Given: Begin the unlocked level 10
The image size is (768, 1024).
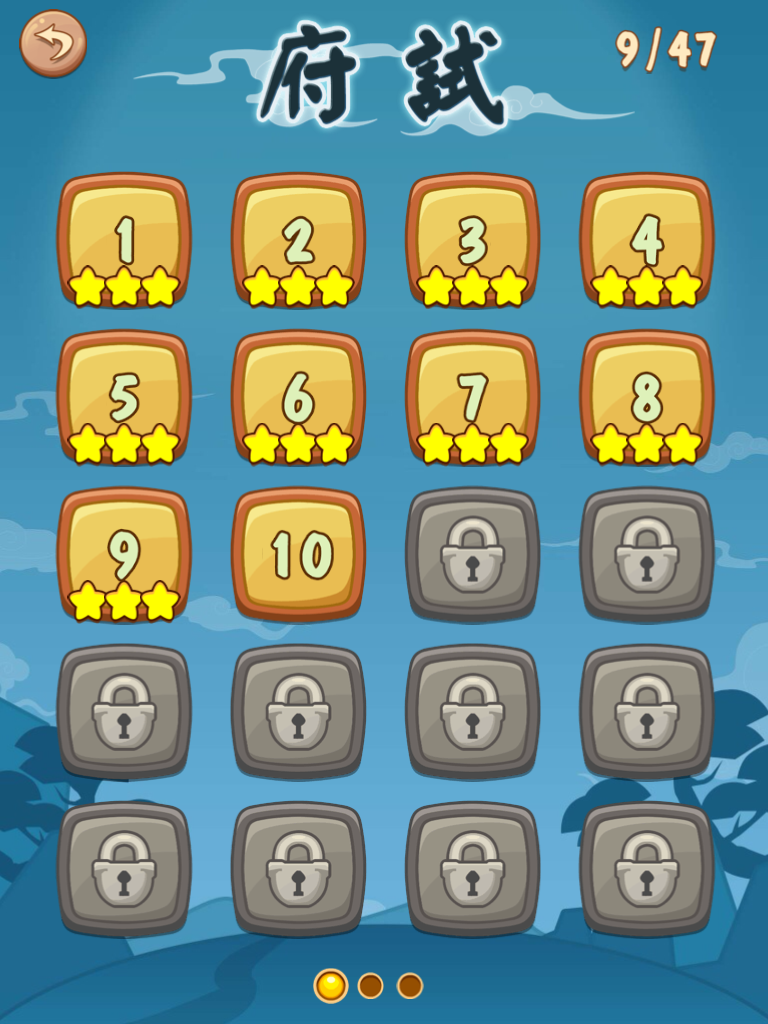Looking at the screenshot, I should point(298,555).
